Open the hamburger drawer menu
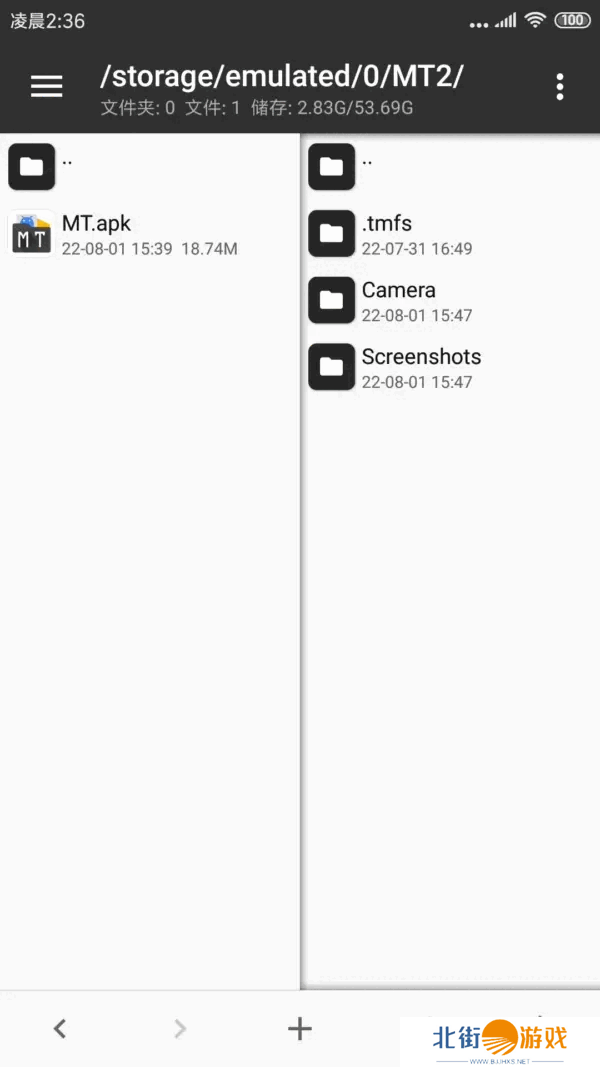The image size is (600, 1067). click(x=46, y=86)
